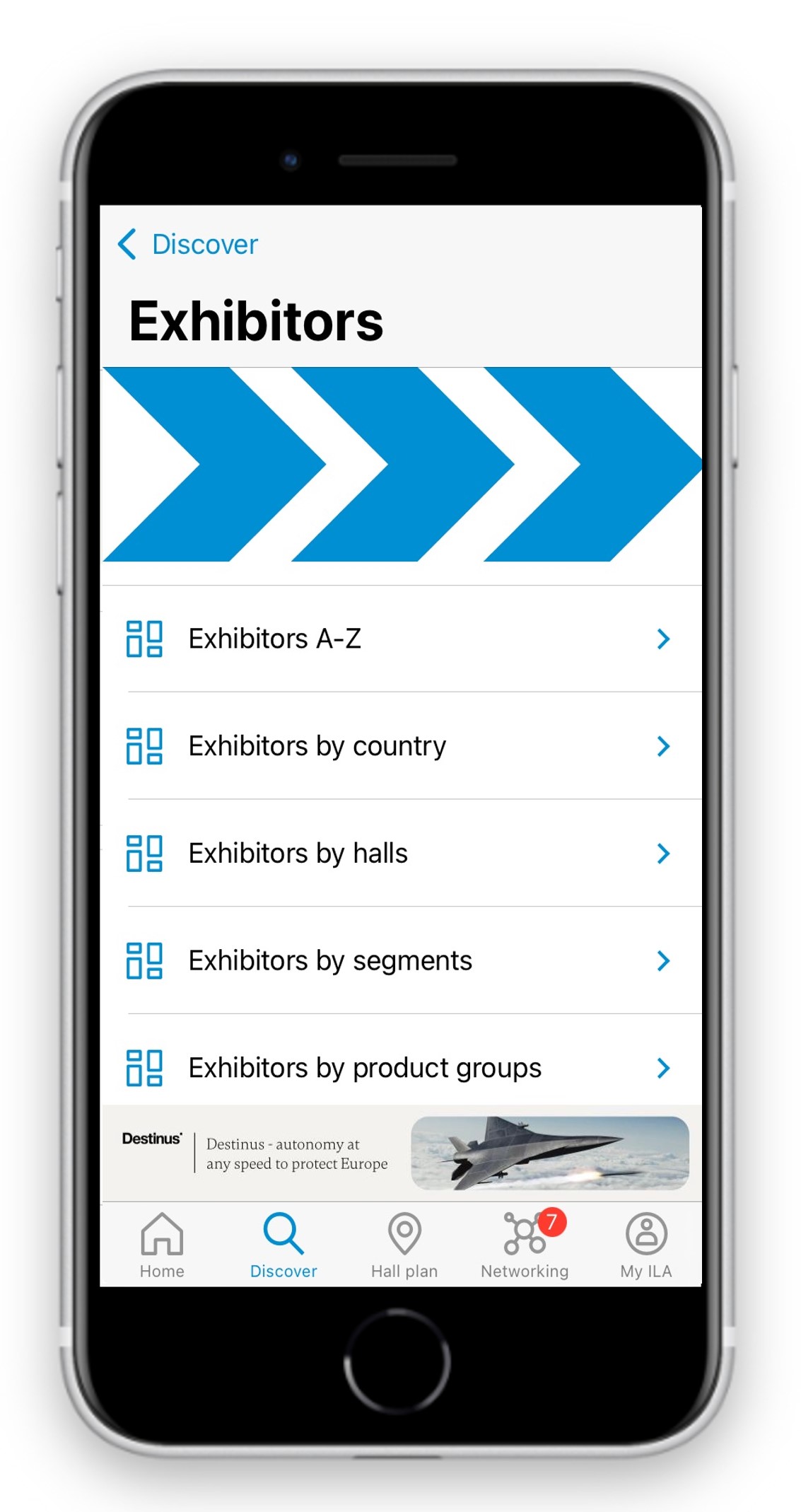
Task: Go to My ILA tab
Action: (x=645, y=1245)
